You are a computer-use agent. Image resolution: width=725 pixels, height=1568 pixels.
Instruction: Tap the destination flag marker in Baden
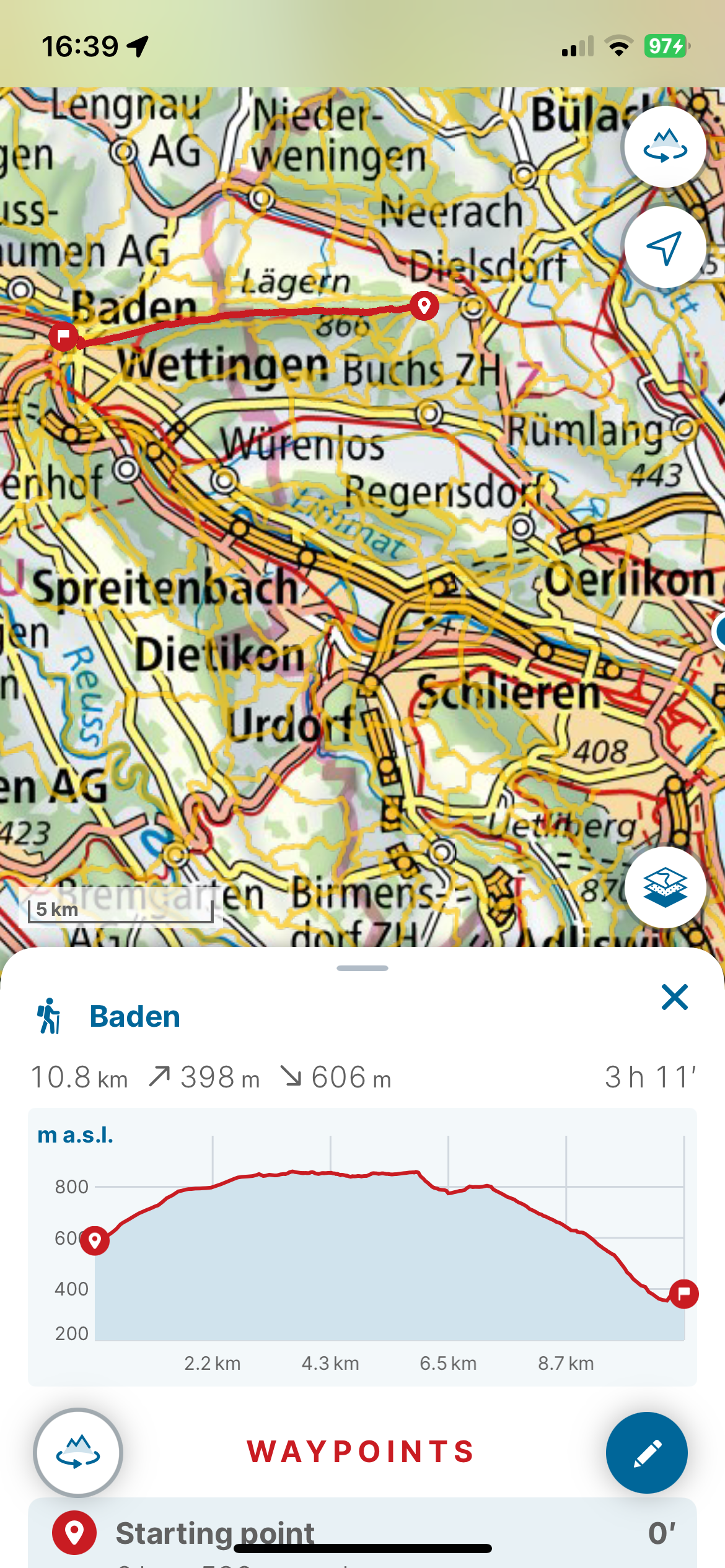coord(63,337)
